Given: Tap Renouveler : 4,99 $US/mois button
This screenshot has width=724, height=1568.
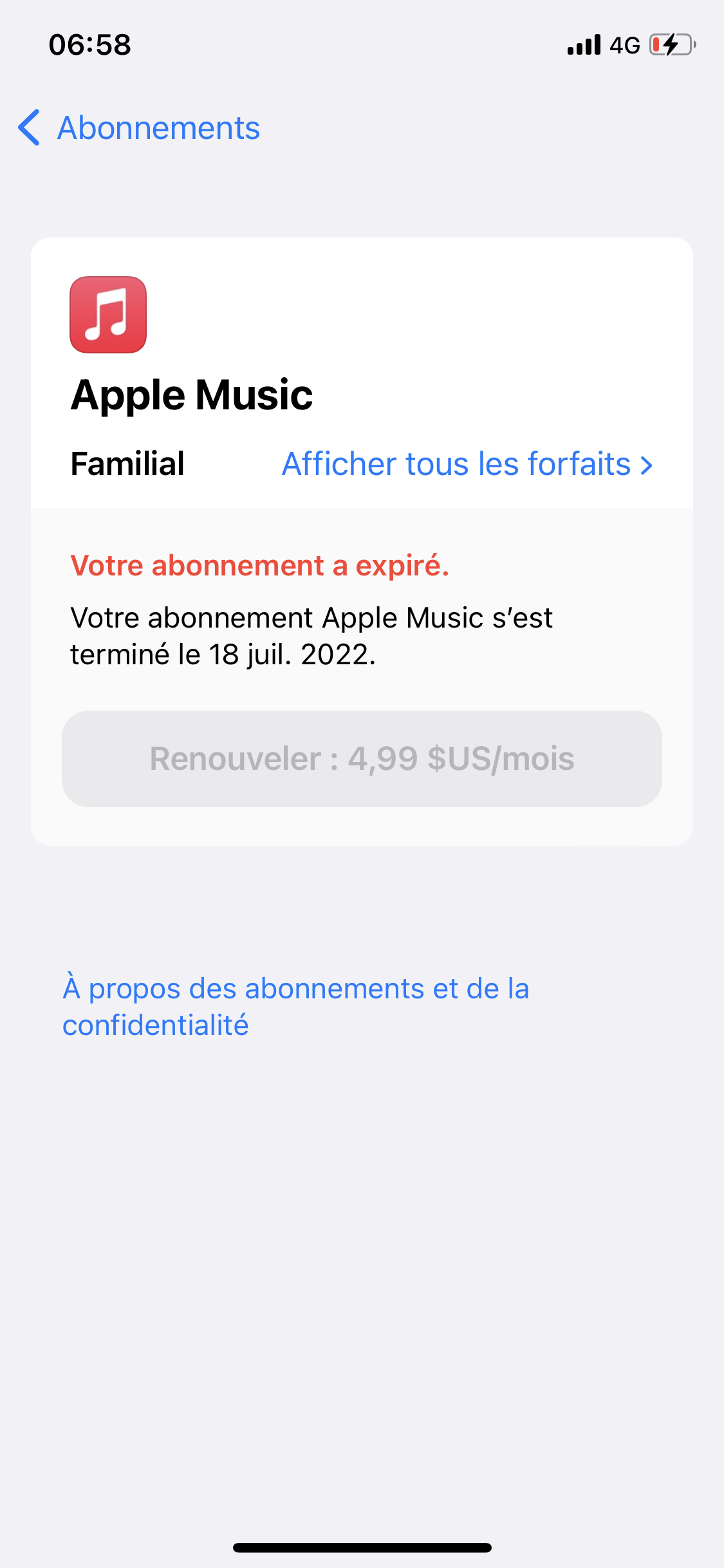Looking at the screenshot, I should click(x=362, y=758).
